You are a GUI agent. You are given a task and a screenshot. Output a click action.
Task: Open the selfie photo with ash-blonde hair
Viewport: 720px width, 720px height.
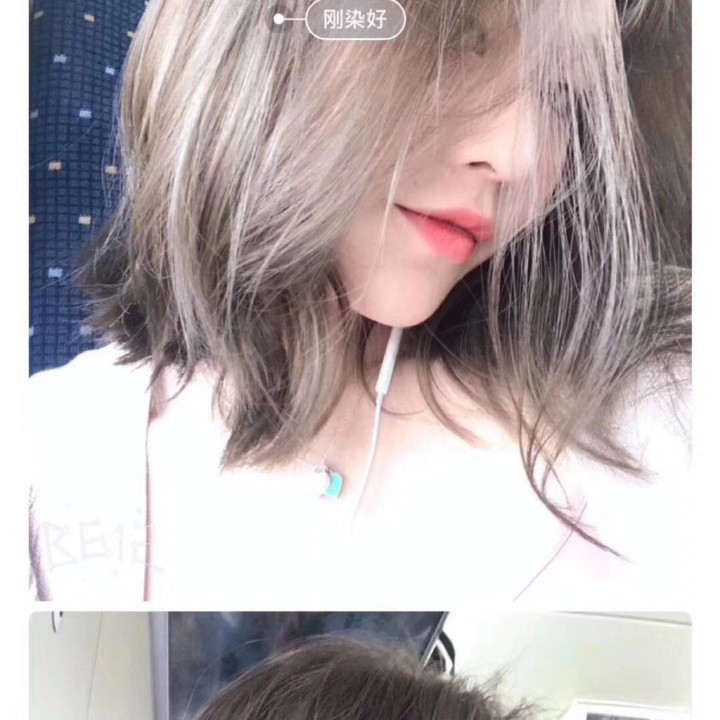(x=360, y=300)
